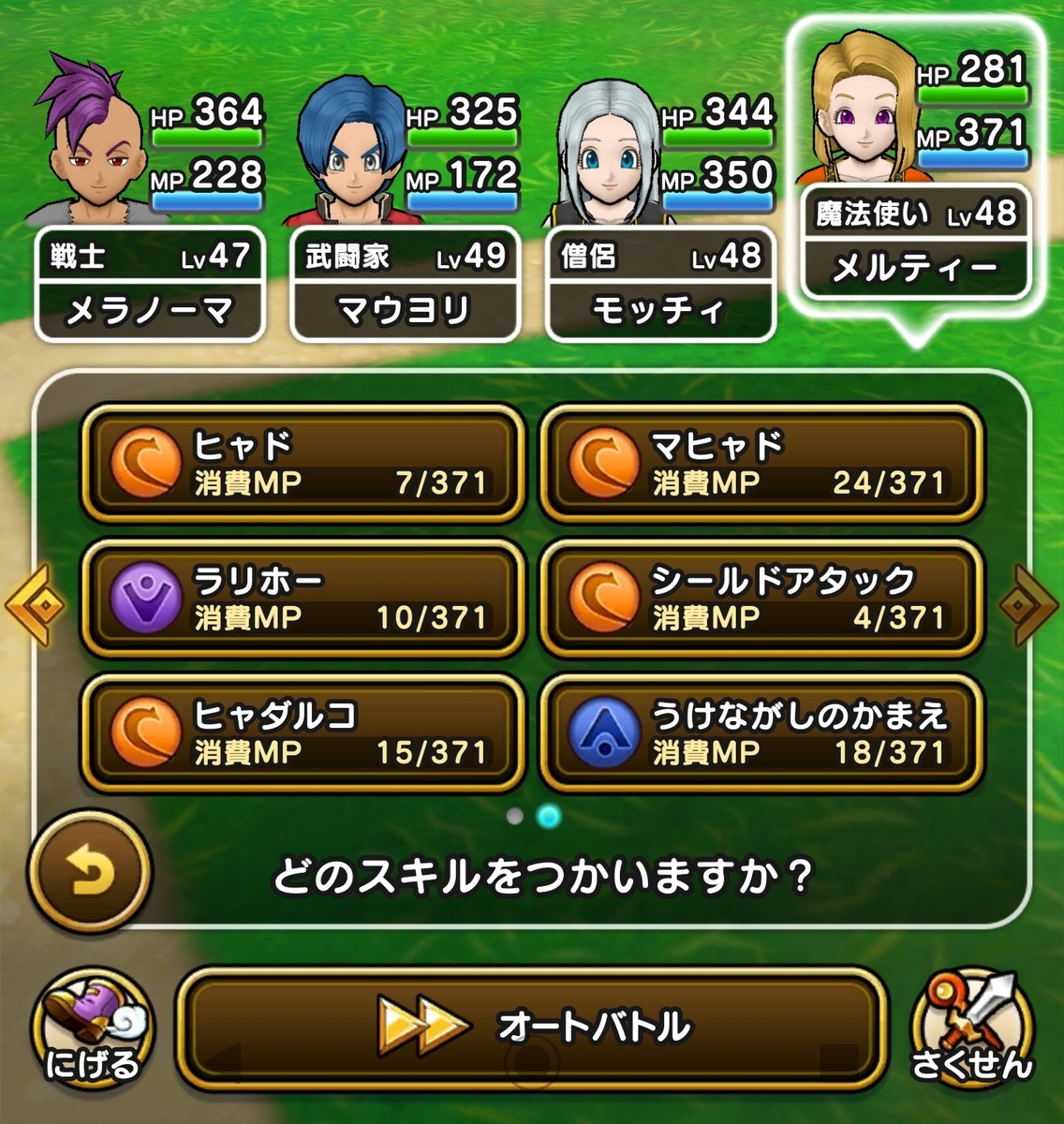Choose the ラリホー skill
The width and height of the screenshot is (1064, 1124).
[x=302, y=599]
